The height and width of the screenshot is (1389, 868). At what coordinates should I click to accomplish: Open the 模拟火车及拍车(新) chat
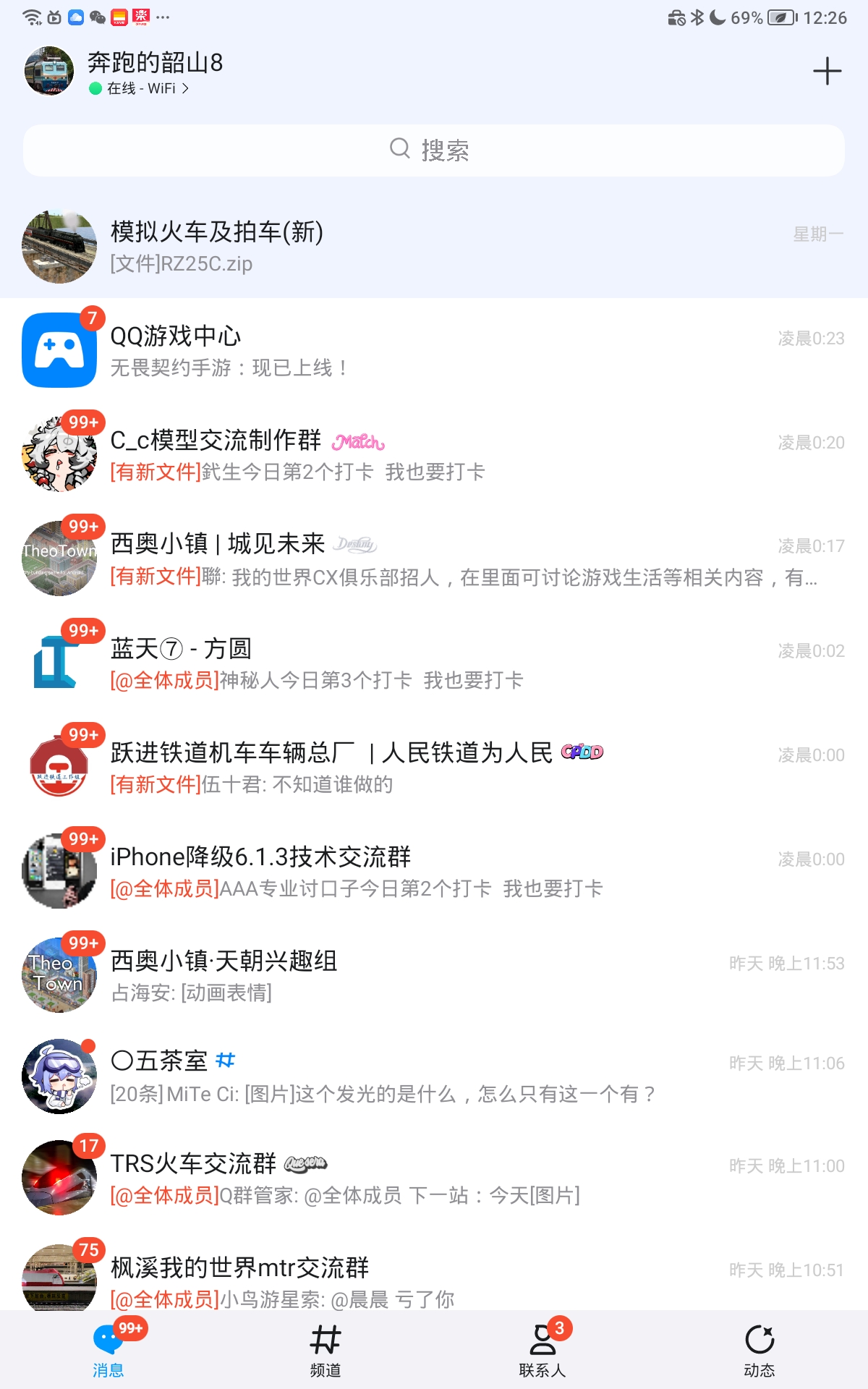(x=434, y=247)
